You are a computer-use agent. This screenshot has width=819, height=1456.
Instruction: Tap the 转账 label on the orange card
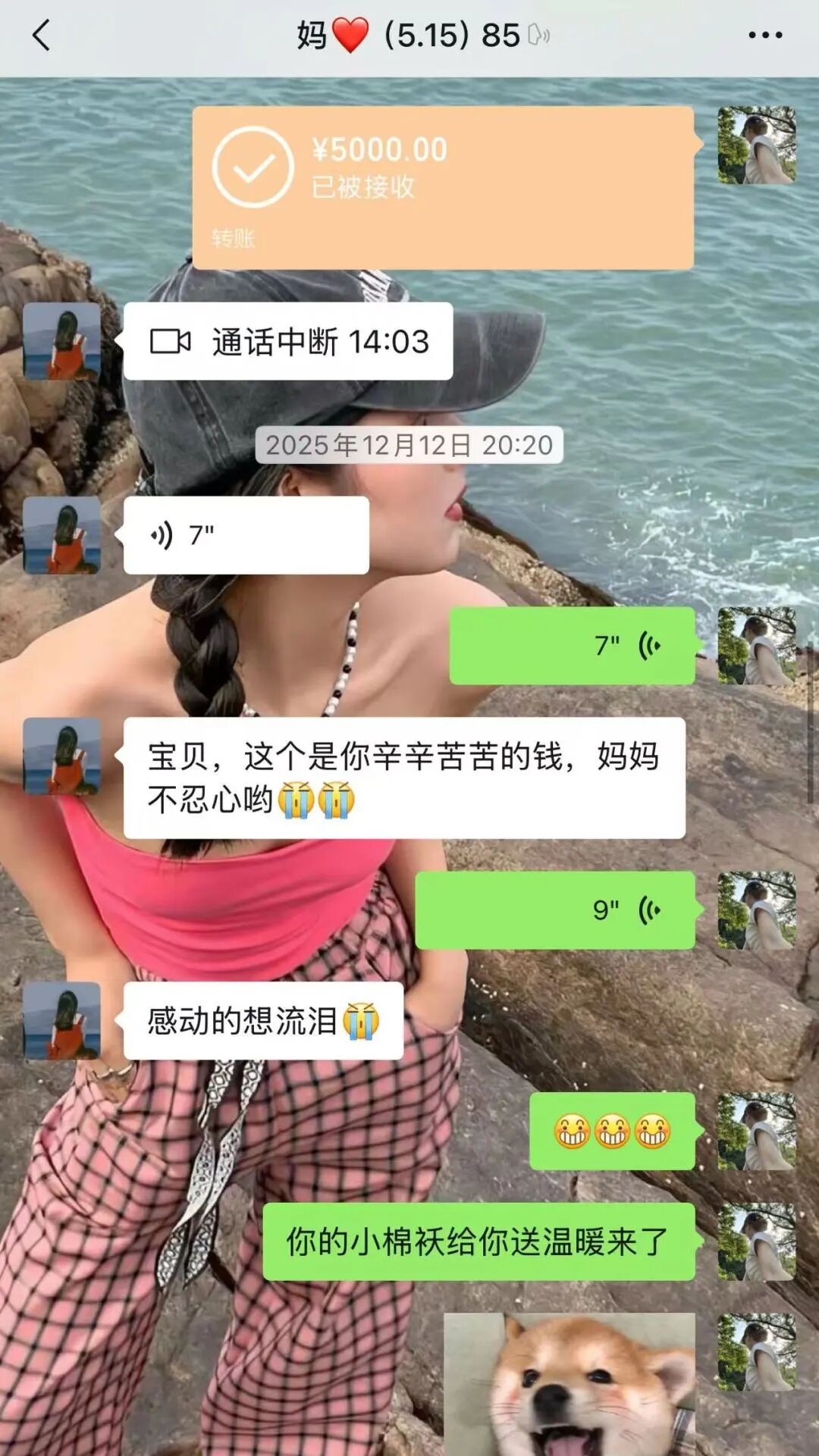tap(234, 240)
